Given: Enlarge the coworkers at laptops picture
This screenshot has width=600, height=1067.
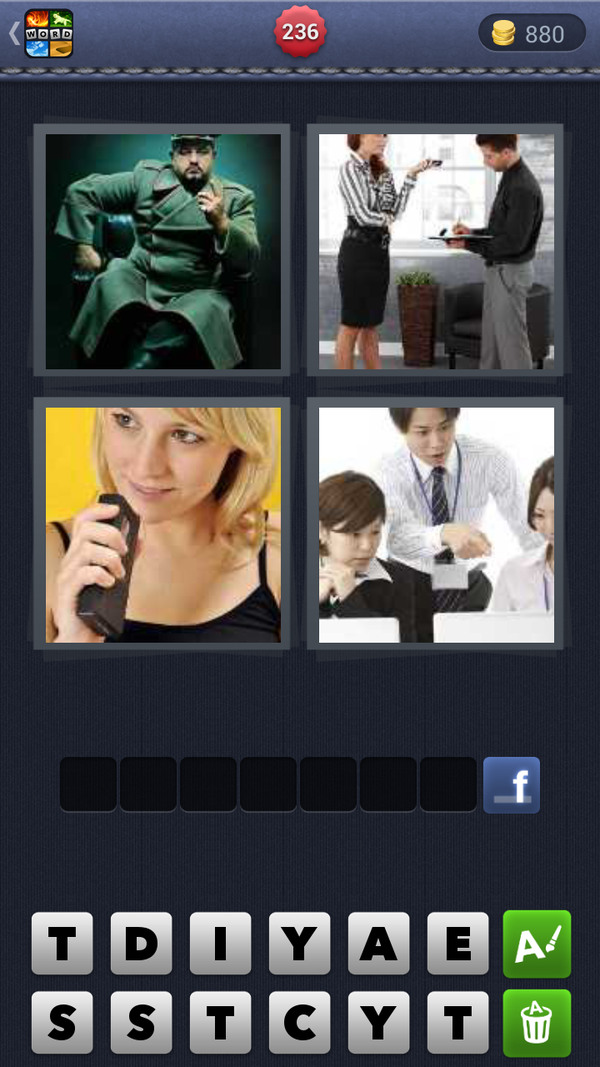Looking at the screenshot, I should tap(436, 524).
